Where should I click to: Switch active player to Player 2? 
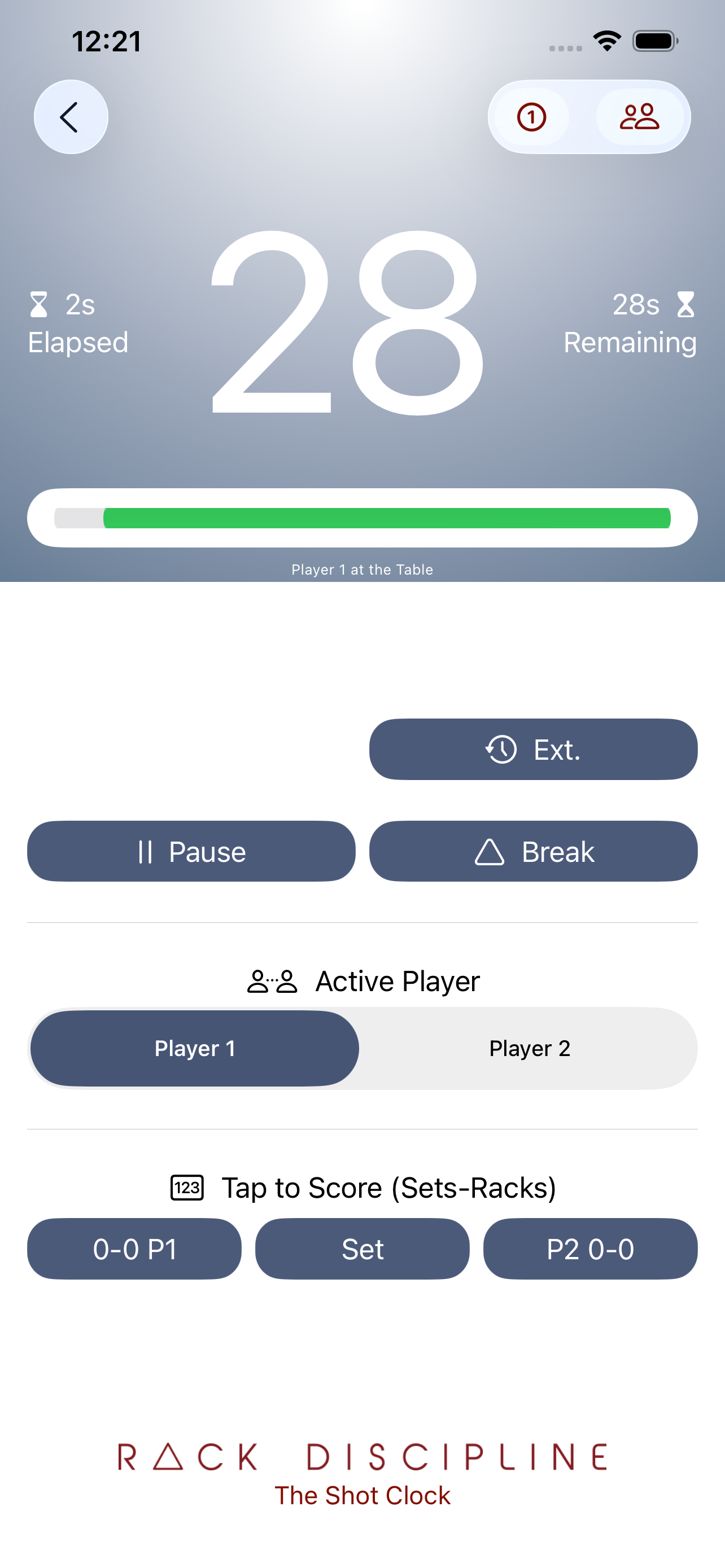530,1048
